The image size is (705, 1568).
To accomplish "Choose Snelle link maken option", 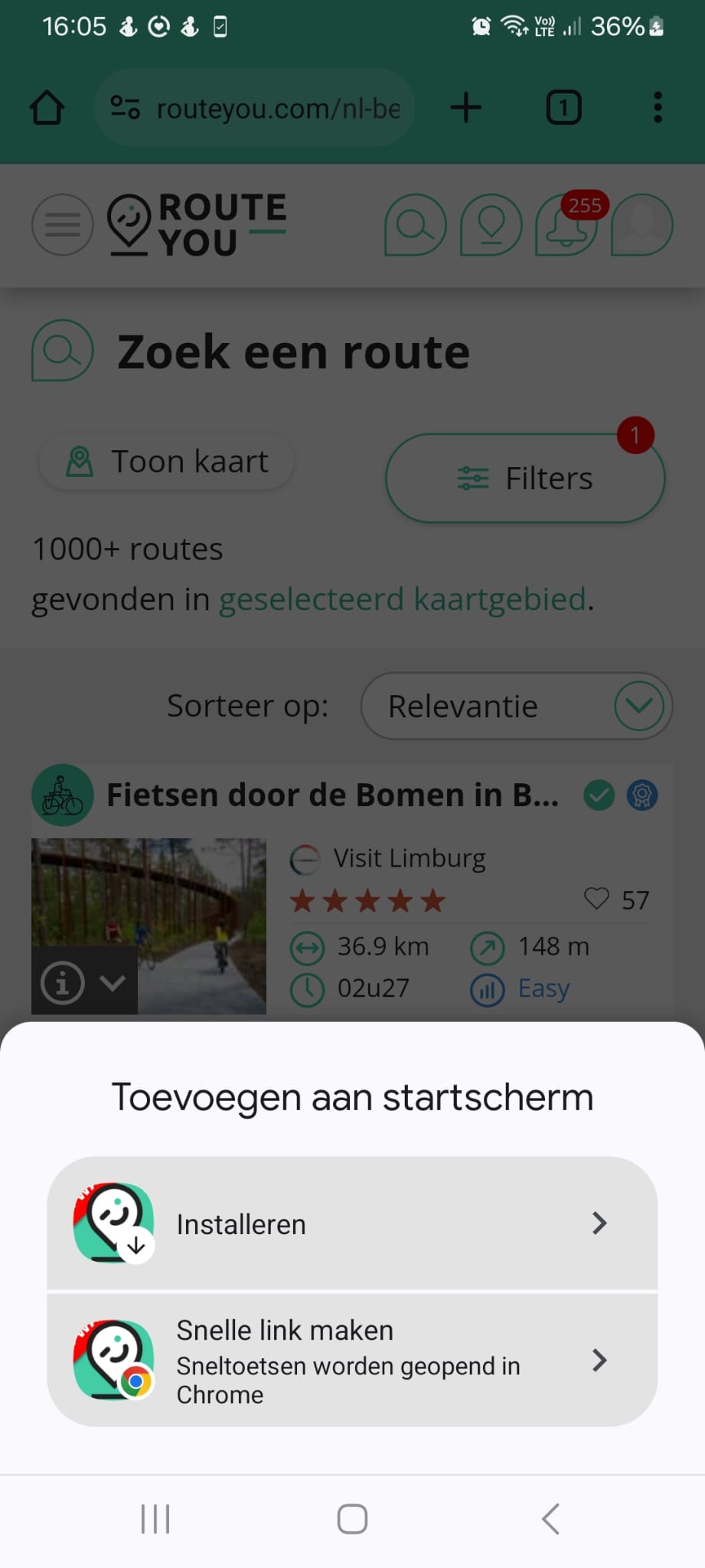I will click(352, 1361).
